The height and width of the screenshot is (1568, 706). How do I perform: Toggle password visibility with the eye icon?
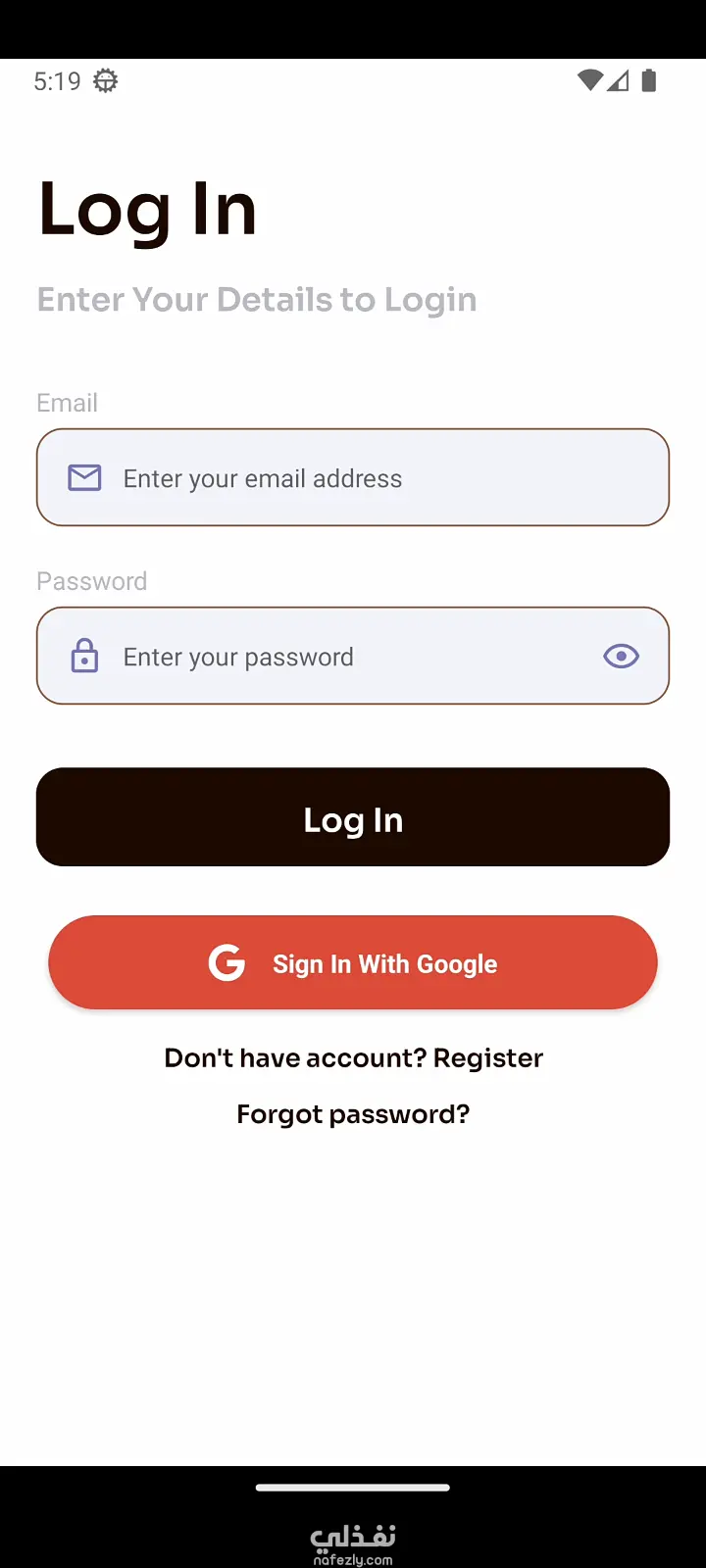coord(621,657)
